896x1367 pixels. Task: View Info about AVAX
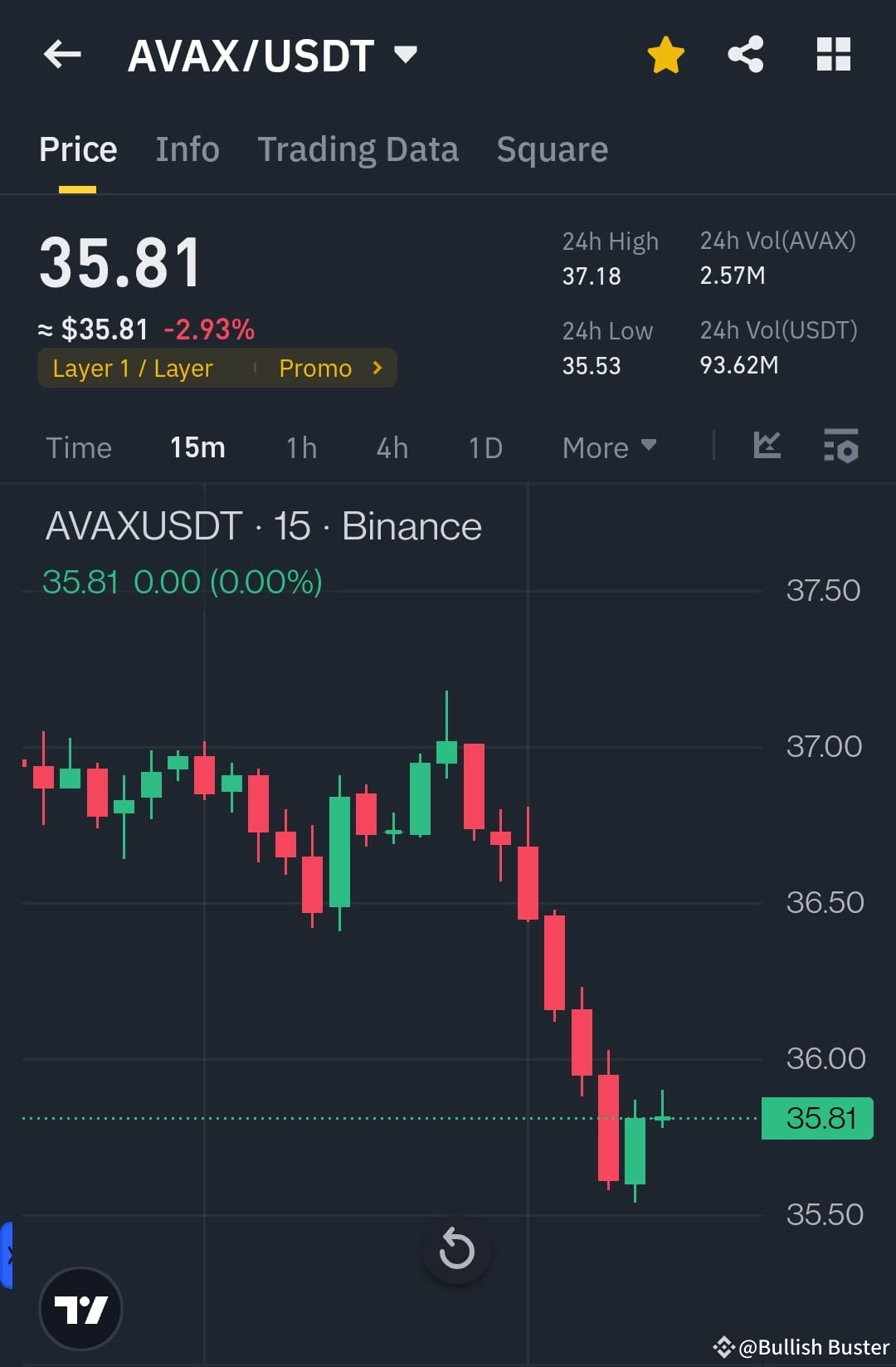tap(187, 149)
